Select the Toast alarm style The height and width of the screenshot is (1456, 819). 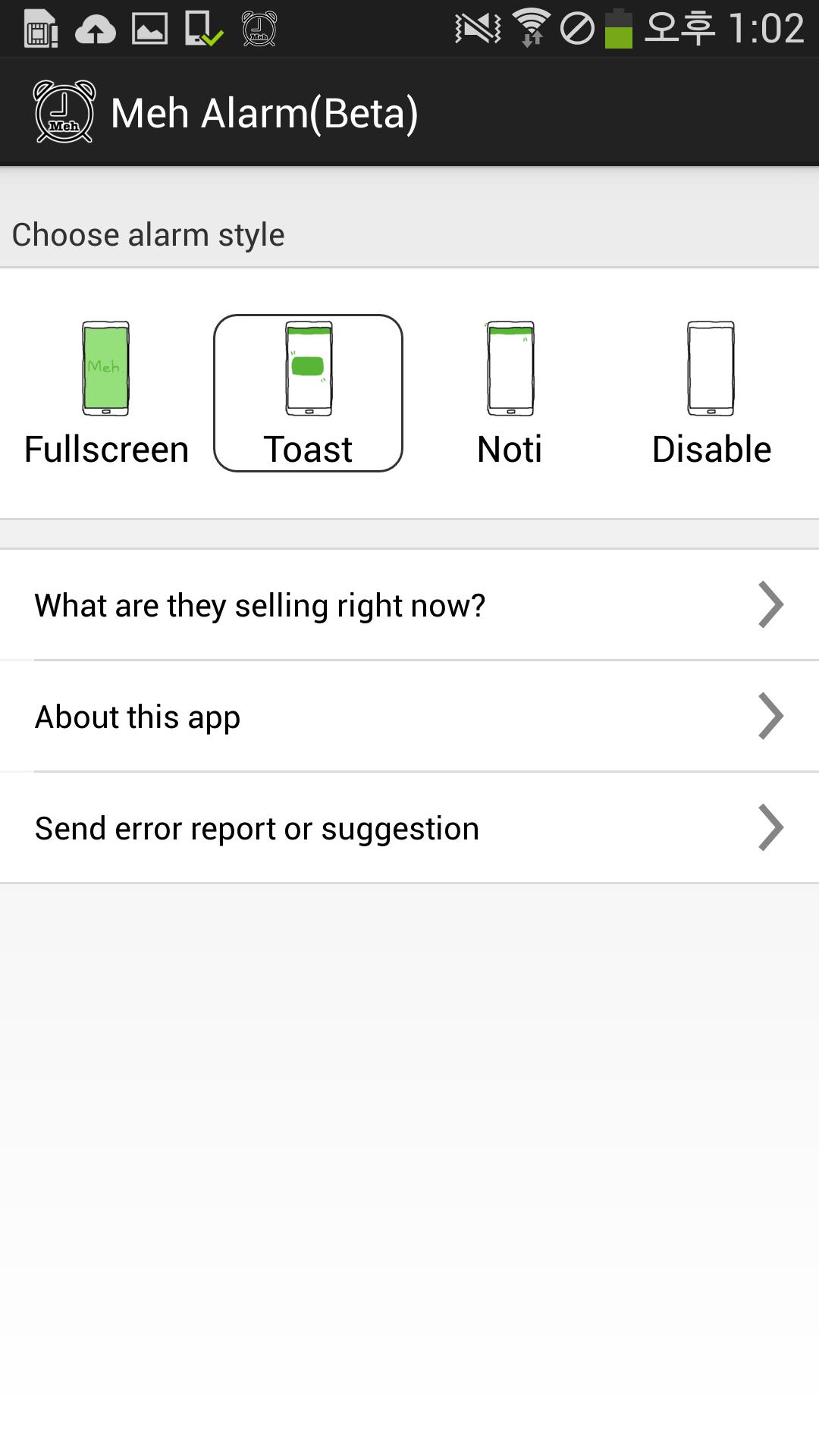point(308,391)
